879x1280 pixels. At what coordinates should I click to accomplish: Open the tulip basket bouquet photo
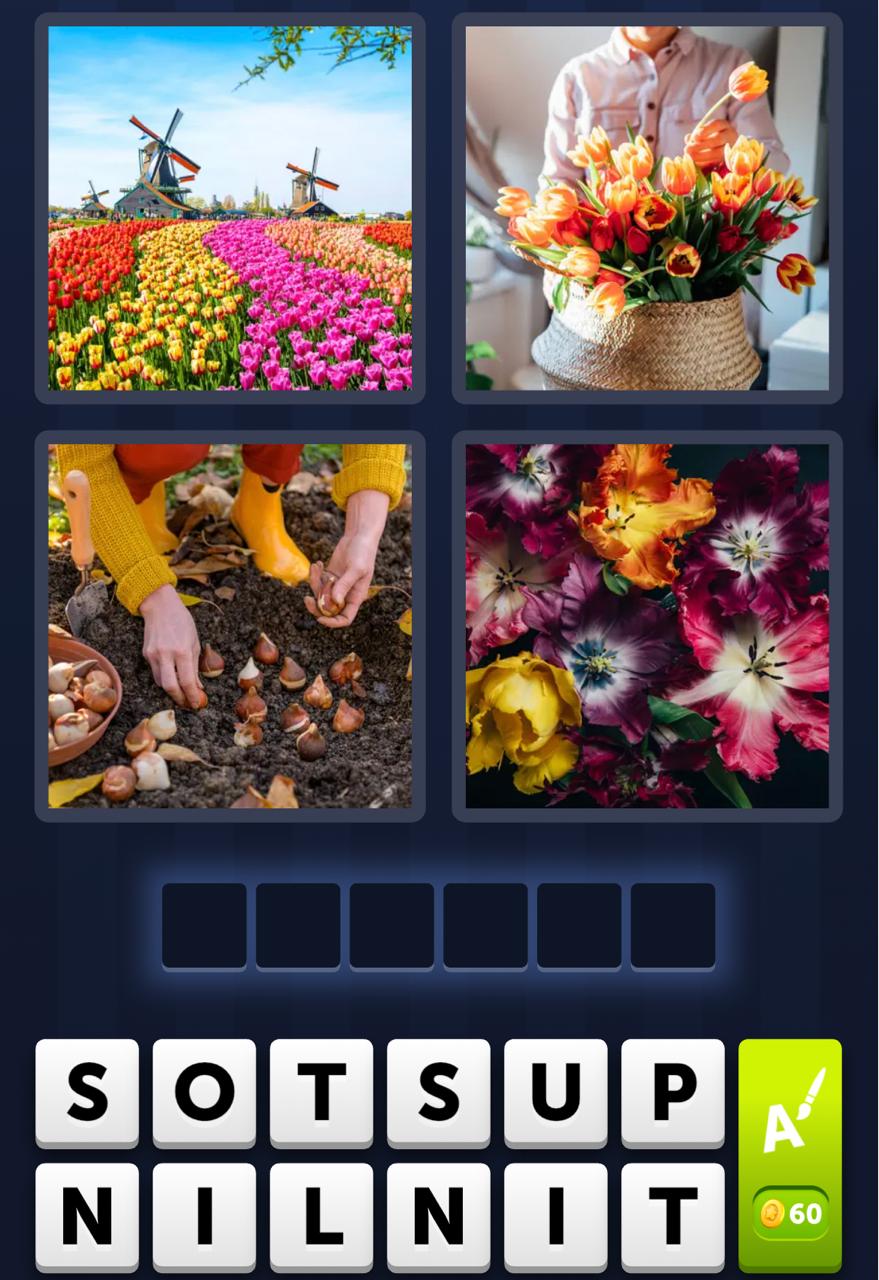[x=646, y=206]
